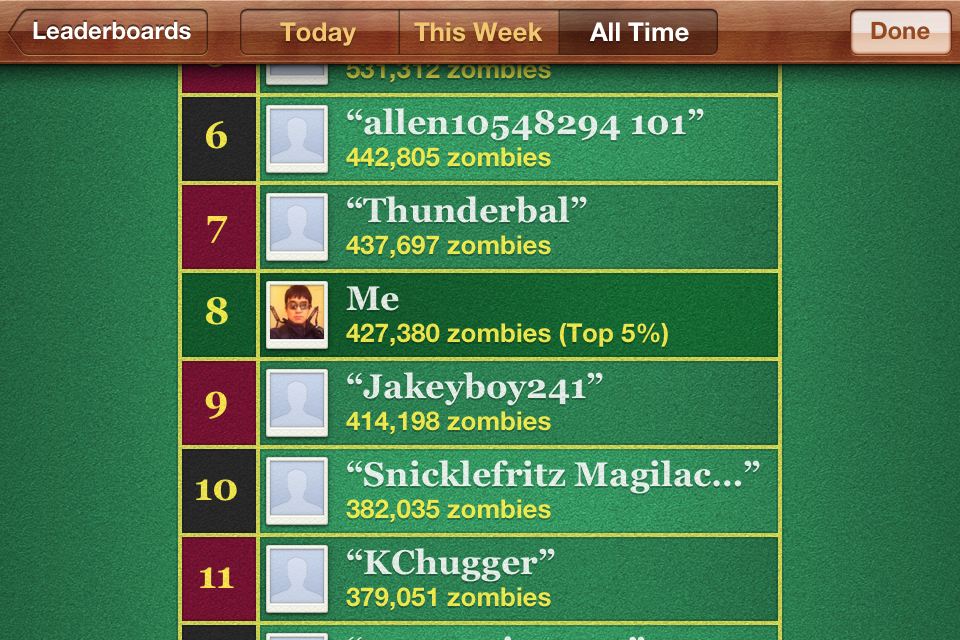This screenshot has width=960, height=640.
Task: Open Jakeyboy241's player row
Action: (480, 403)
